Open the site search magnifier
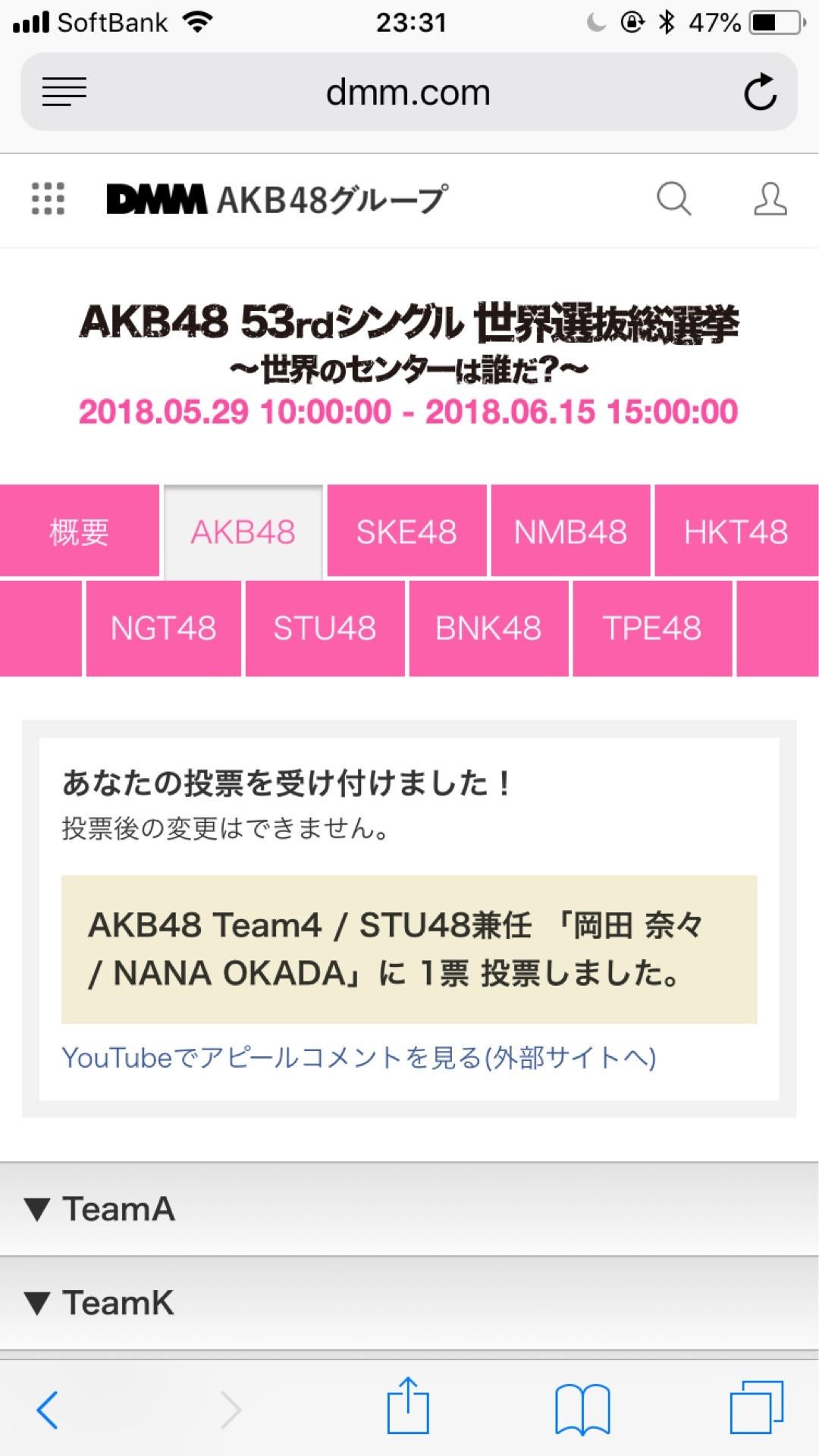The width and height of the screenshot is (819, 1456). pos(673,199)
